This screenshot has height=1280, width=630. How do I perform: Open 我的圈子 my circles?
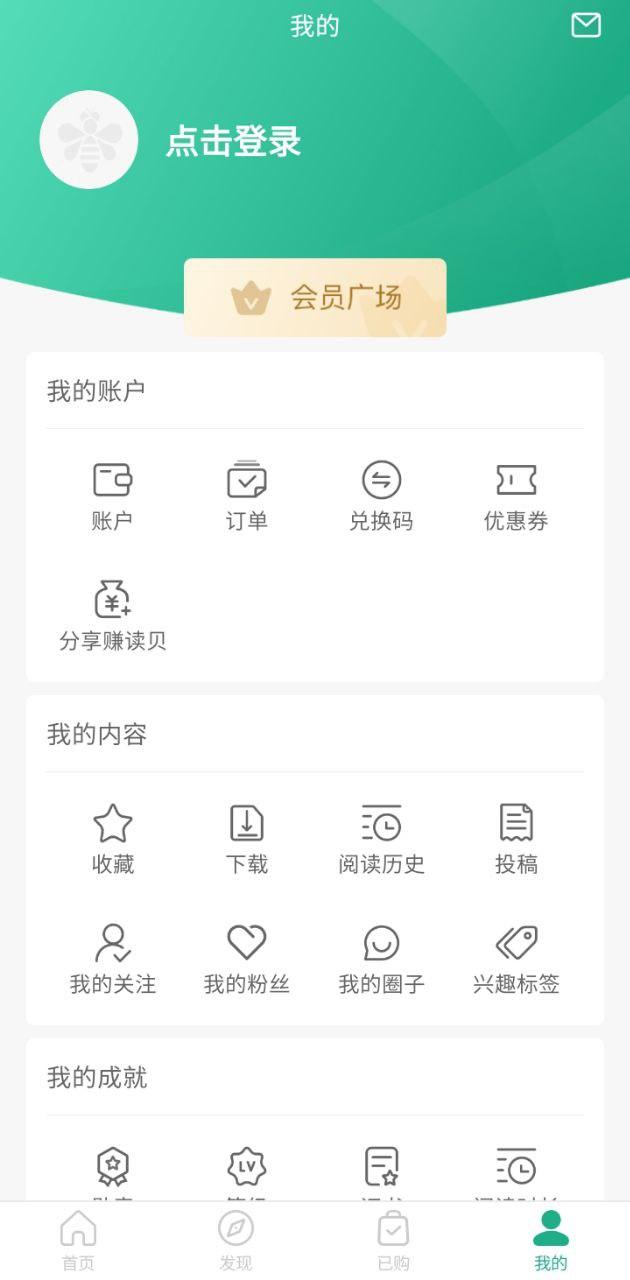(x=381, y=958)
